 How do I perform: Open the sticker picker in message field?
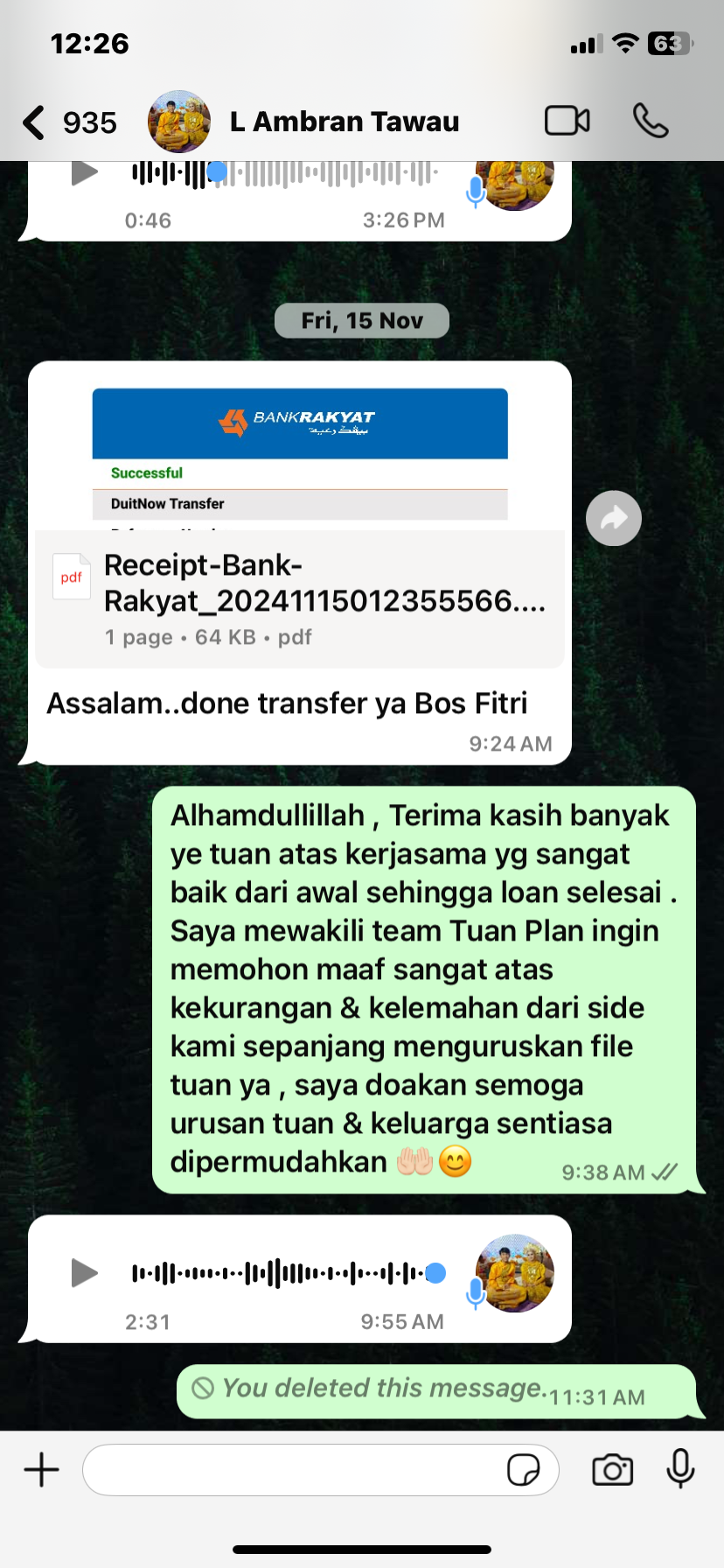tap(523, 1469)
